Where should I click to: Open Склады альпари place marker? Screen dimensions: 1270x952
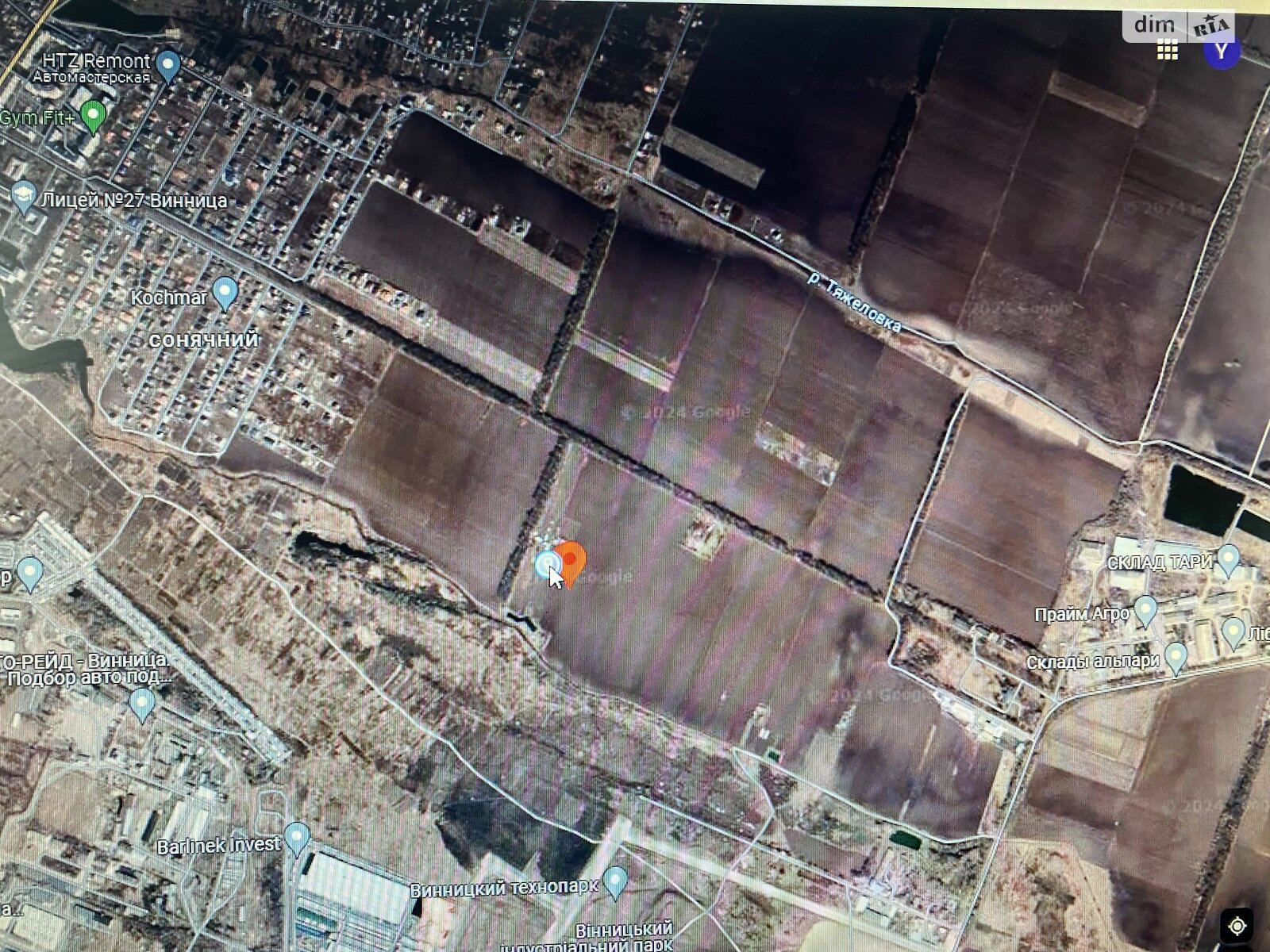tap(1175, 657)
